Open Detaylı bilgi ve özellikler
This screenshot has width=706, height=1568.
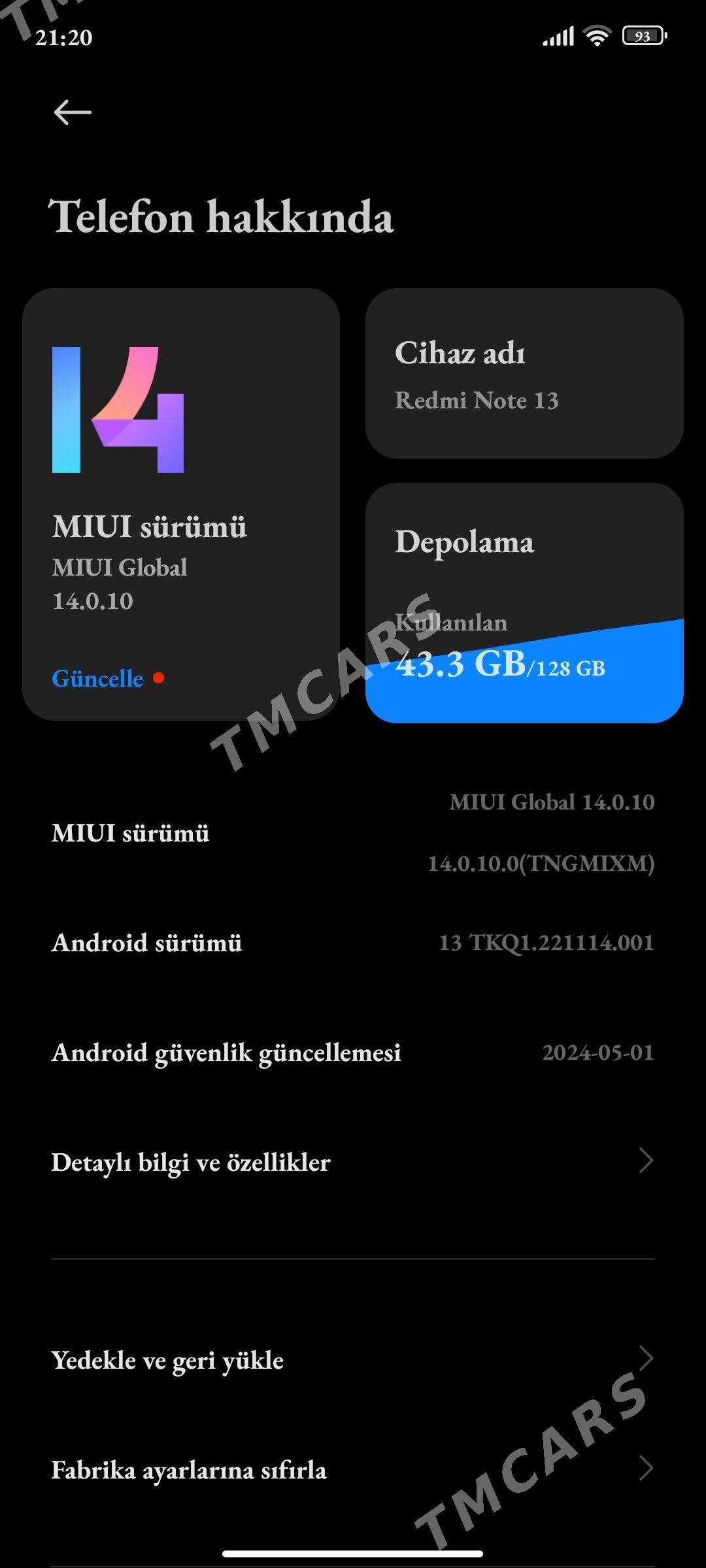pos(353,1162)
